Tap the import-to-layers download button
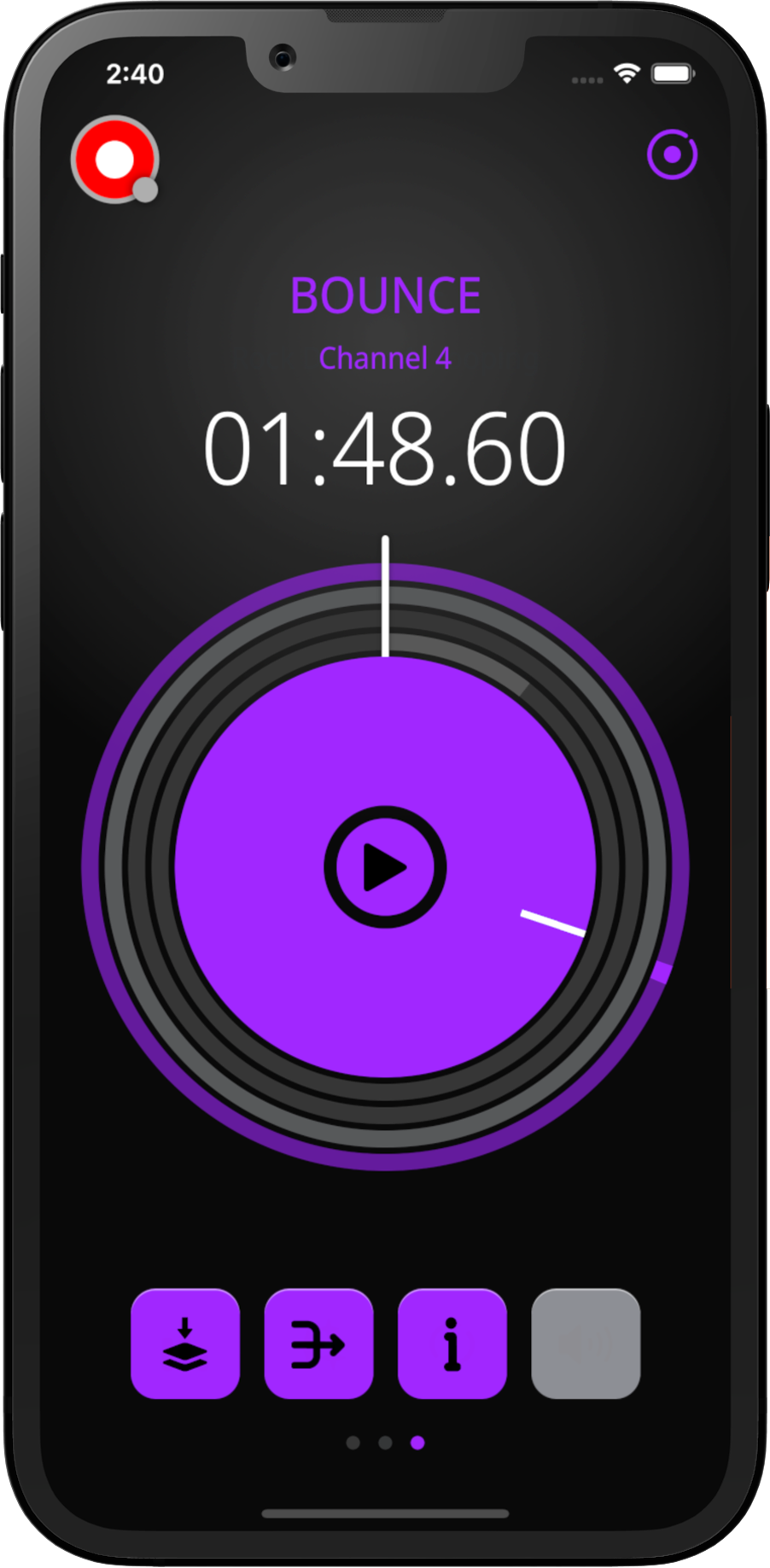 [185, 1344]
